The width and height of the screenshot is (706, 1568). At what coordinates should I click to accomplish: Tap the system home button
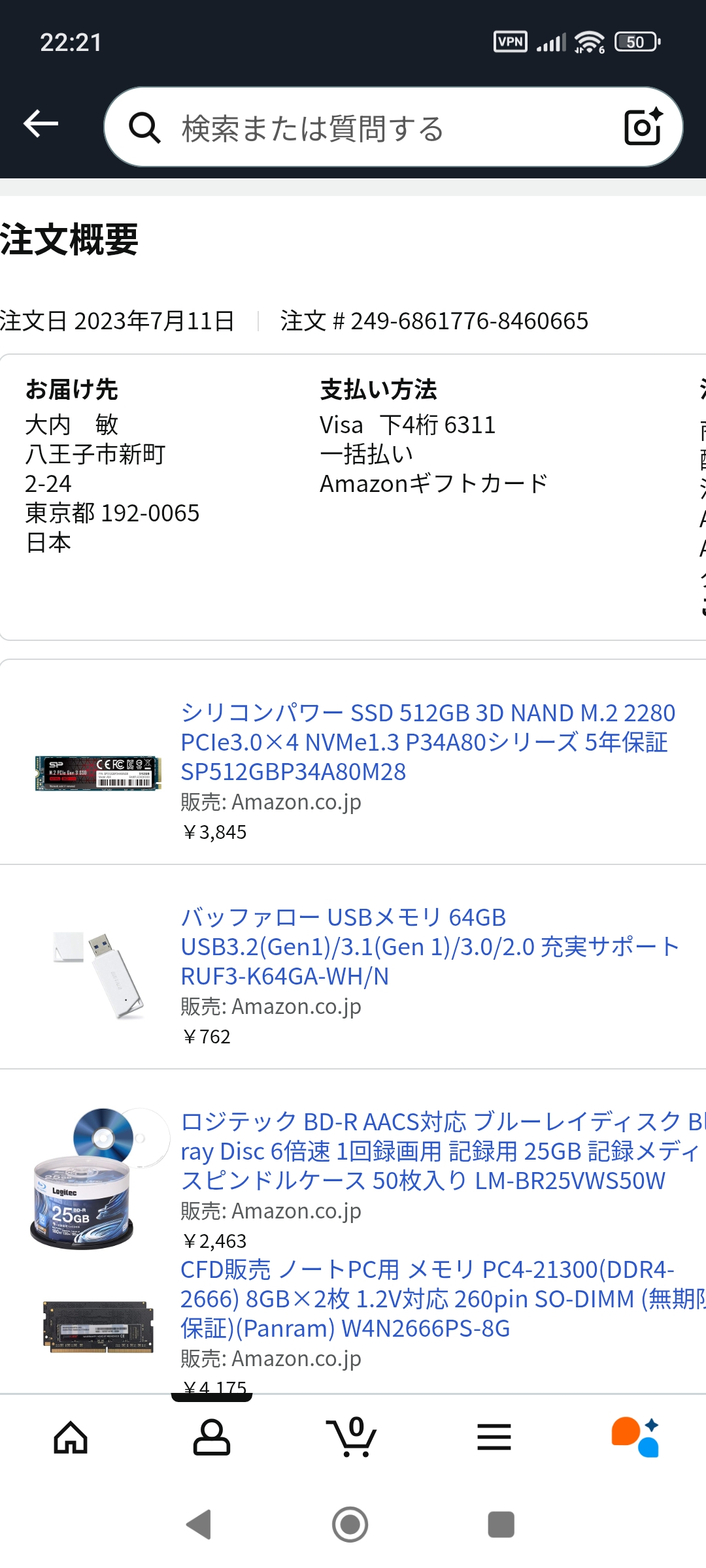[350, 1525]
